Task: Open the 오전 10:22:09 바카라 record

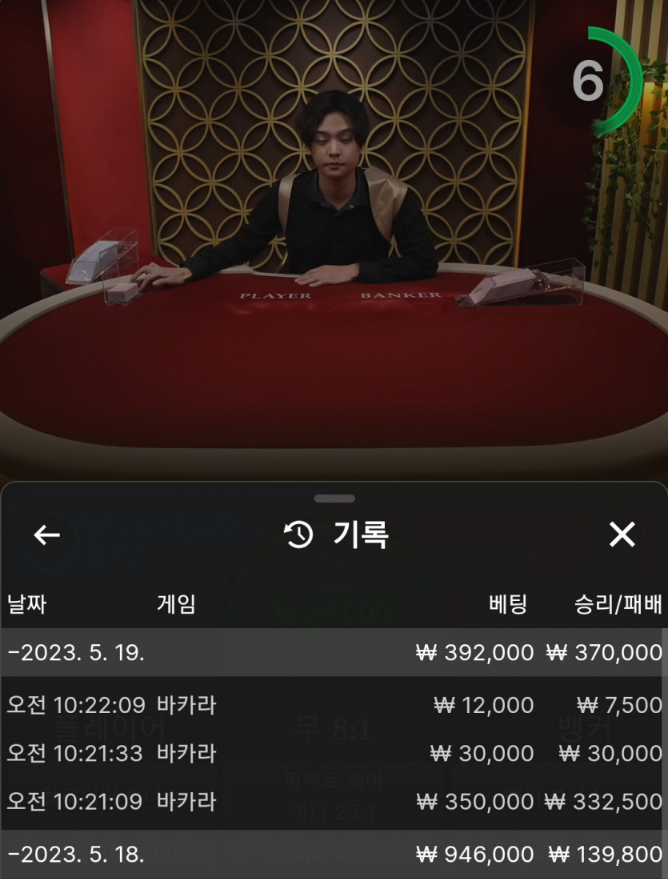Action: [333, 705]
